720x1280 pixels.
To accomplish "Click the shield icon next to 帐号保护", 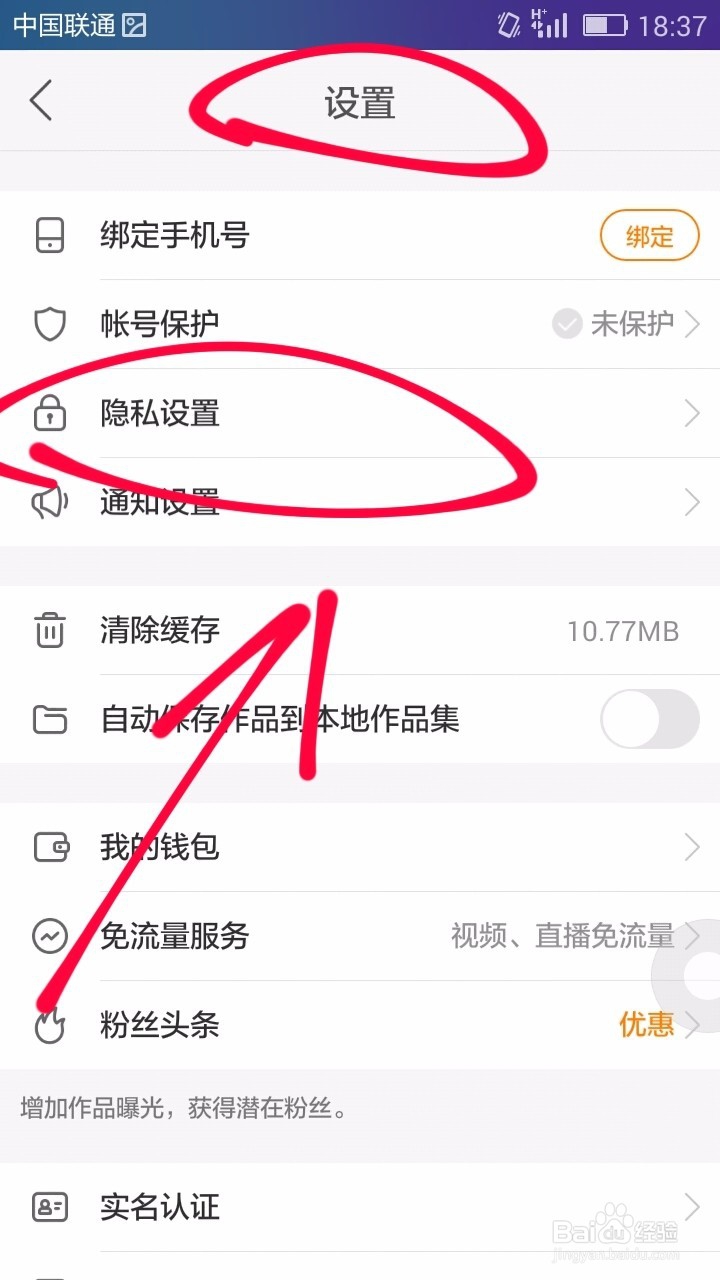I will (x=49, y=323).
